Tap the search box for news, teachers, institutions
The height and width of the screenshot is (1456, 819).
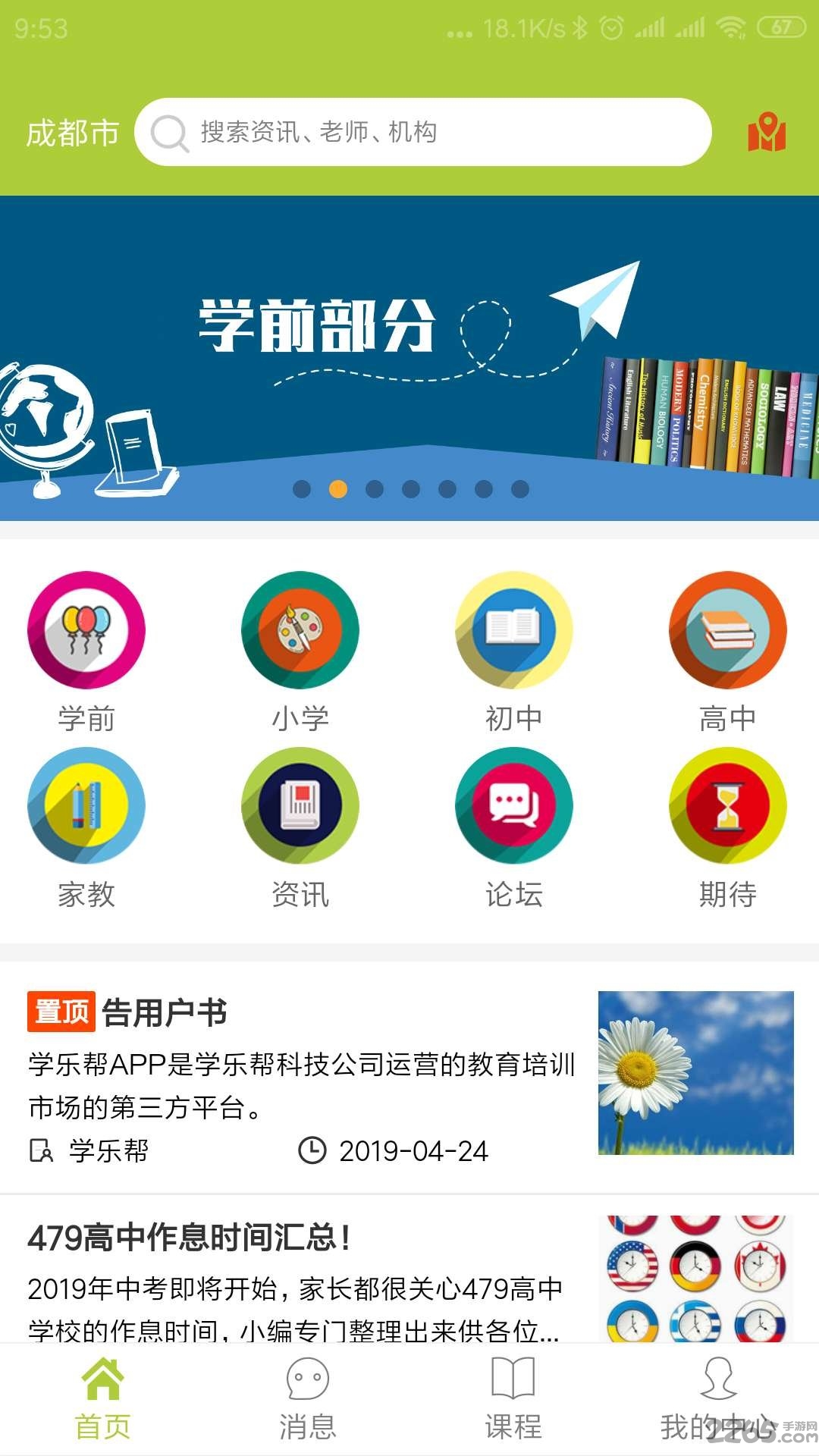click(423, 133)
